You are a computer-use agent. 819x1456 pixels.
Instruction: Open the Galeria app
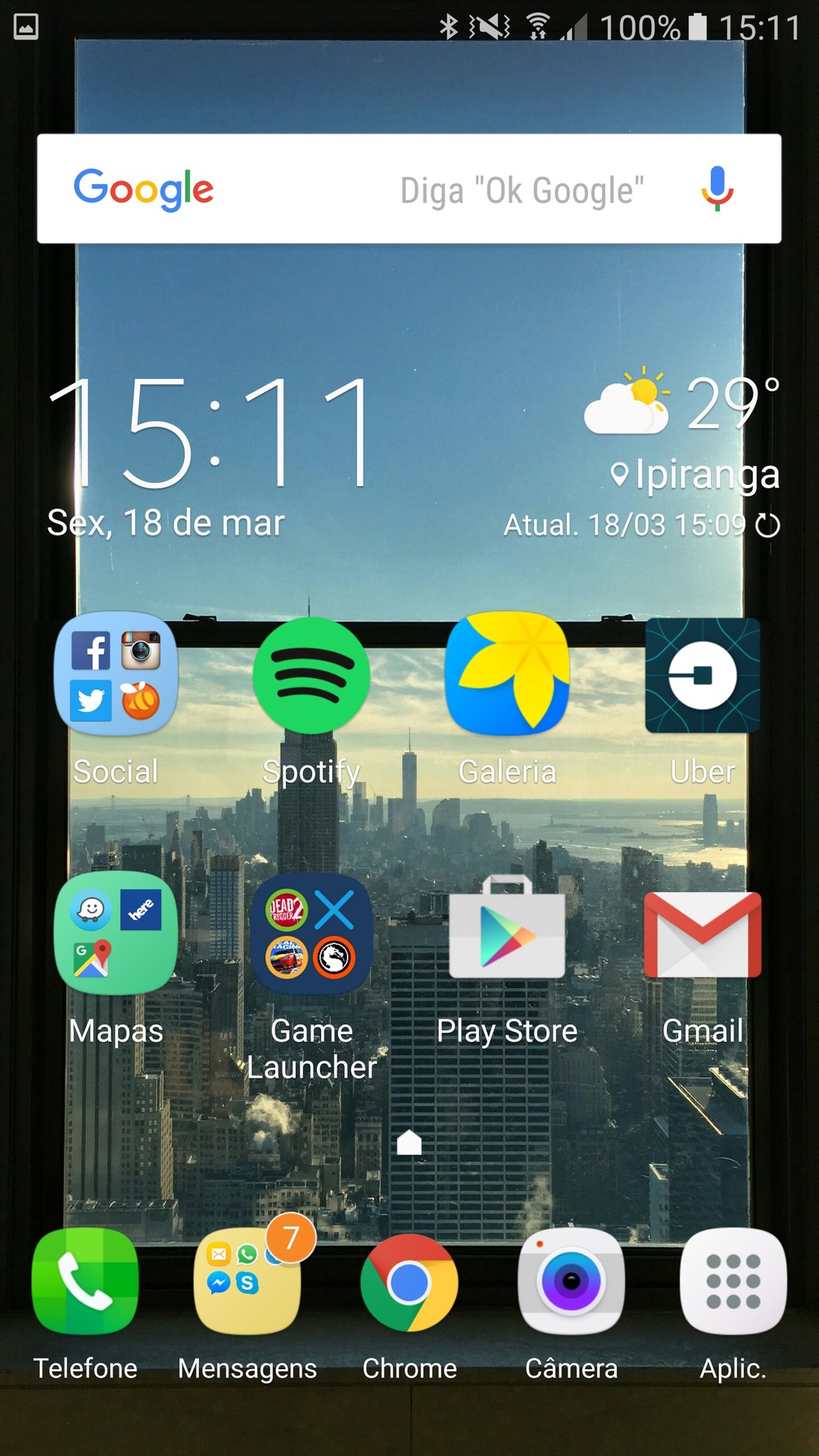[x=507, y=675]
